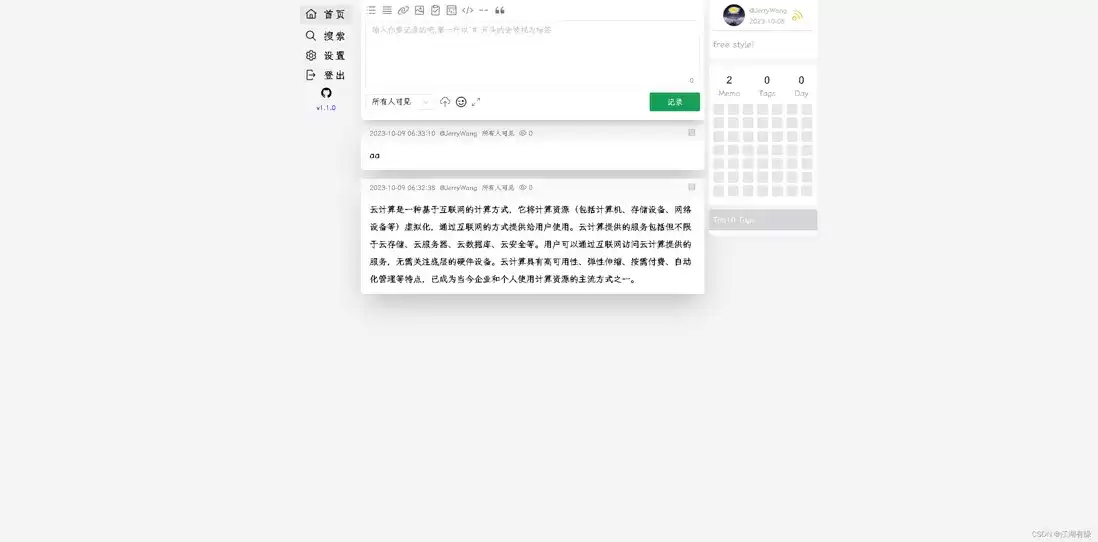Open the 所有人可见 visibility dropdown
Viewport: 1098px width, 542px height.
tap(399, 102)
